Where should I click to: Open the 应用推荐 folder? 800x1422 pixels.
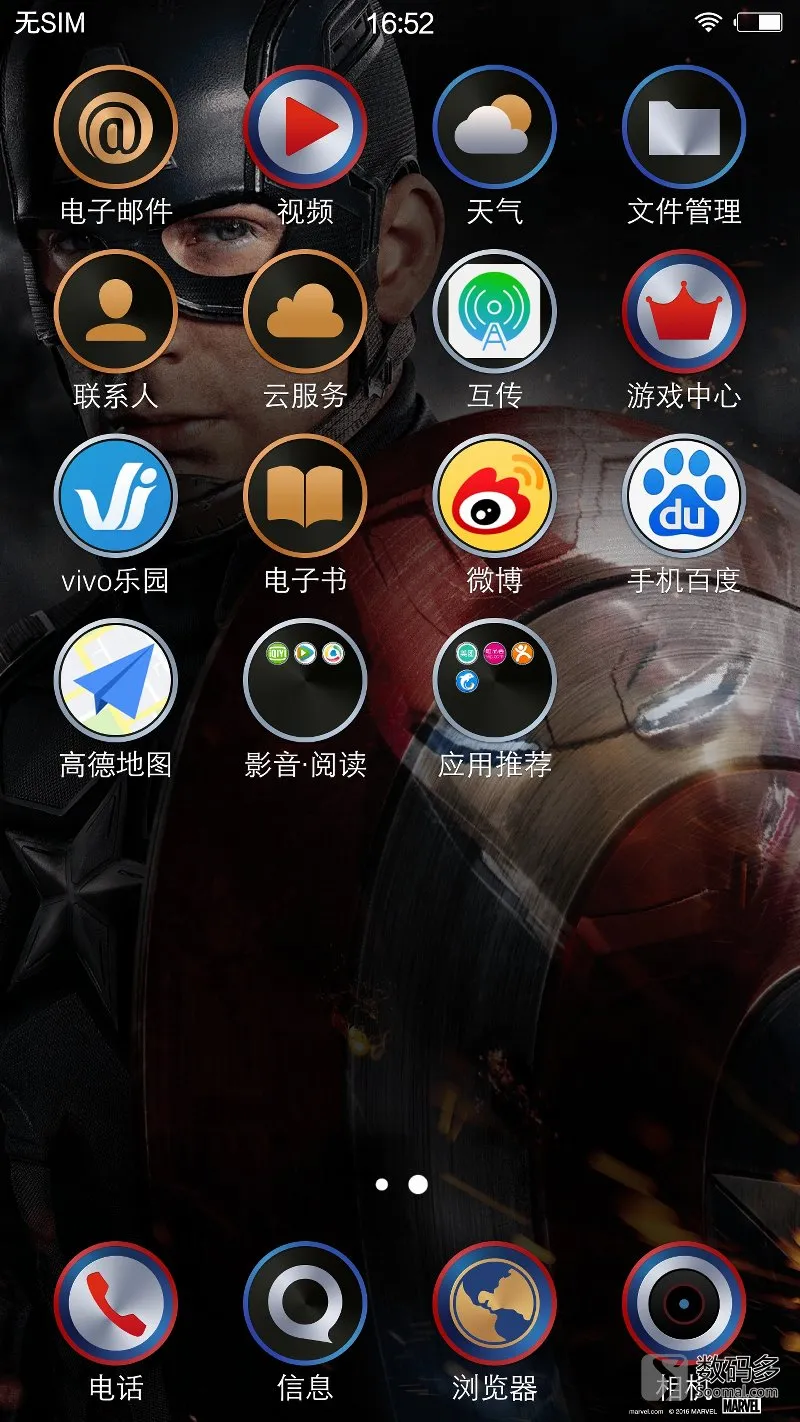click(494, 680)
